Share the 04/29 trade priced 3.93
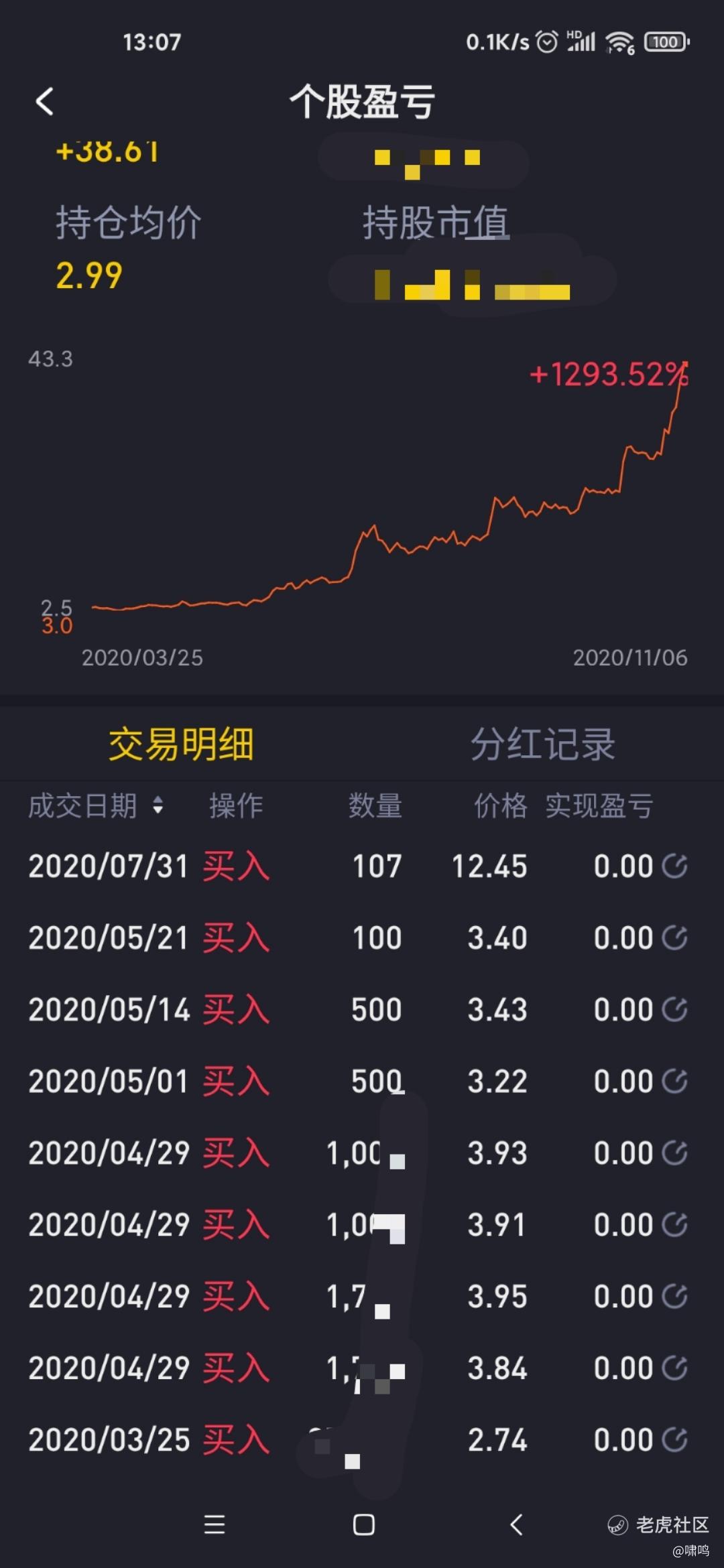Viewport: 724px width, 1568px height. pyautogui.click(x=674, y=1153)
